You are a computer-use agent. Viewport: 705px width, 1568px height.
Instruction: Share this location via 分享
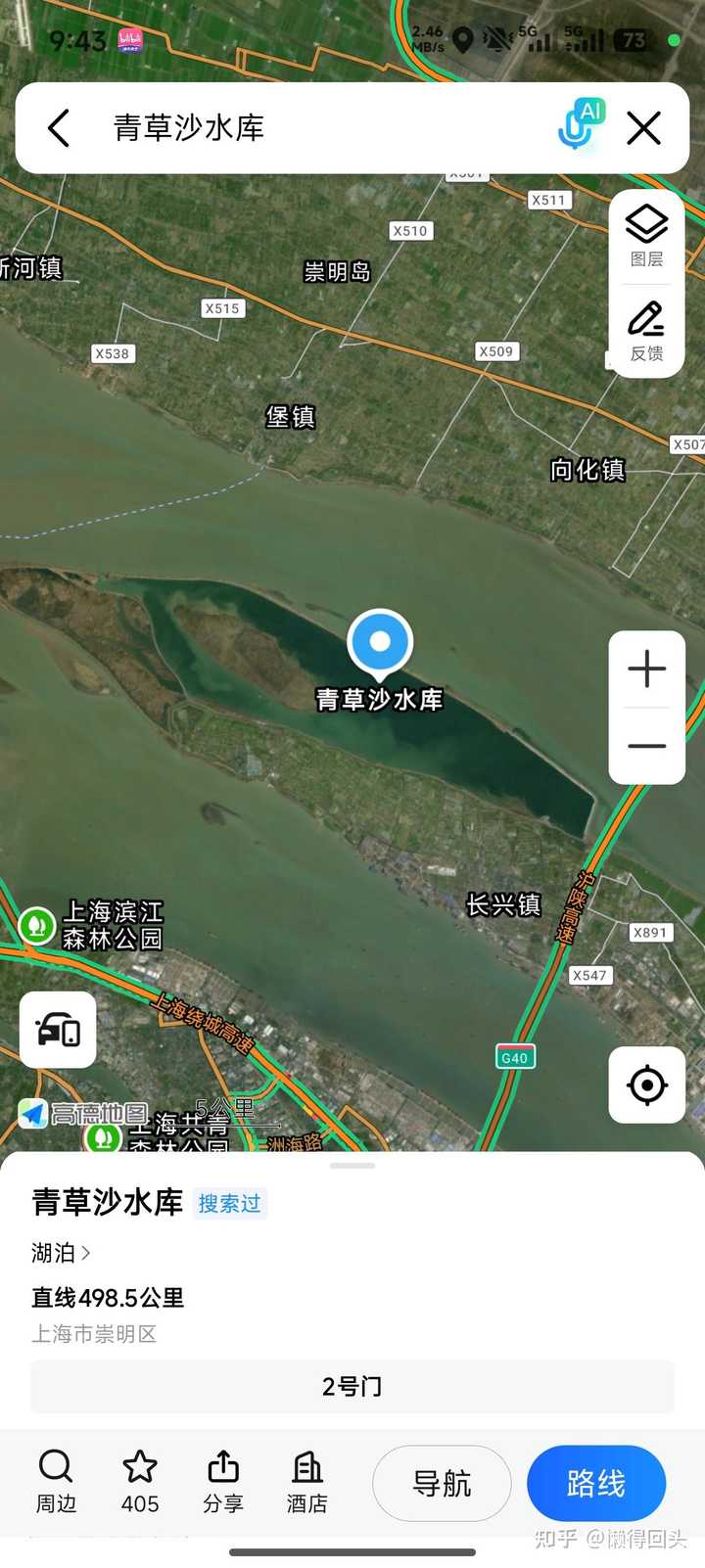pyautogui.click(x=223, y=1481)
